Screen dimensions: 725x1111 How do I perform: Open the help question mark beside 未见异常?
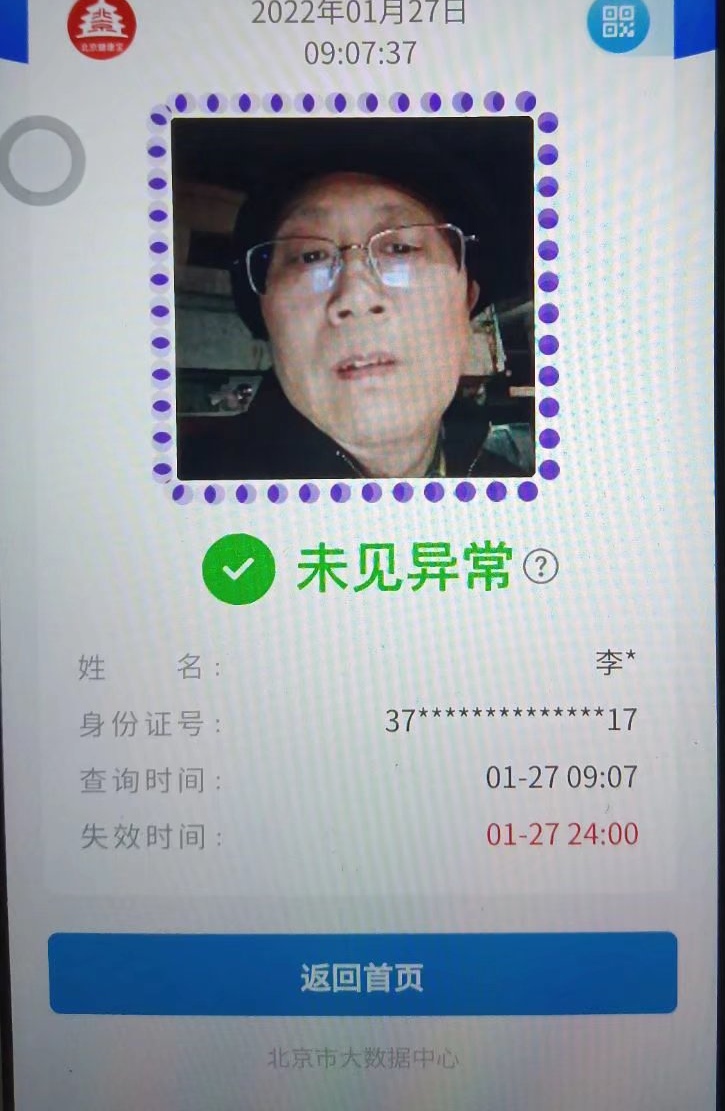click(541, 568)
